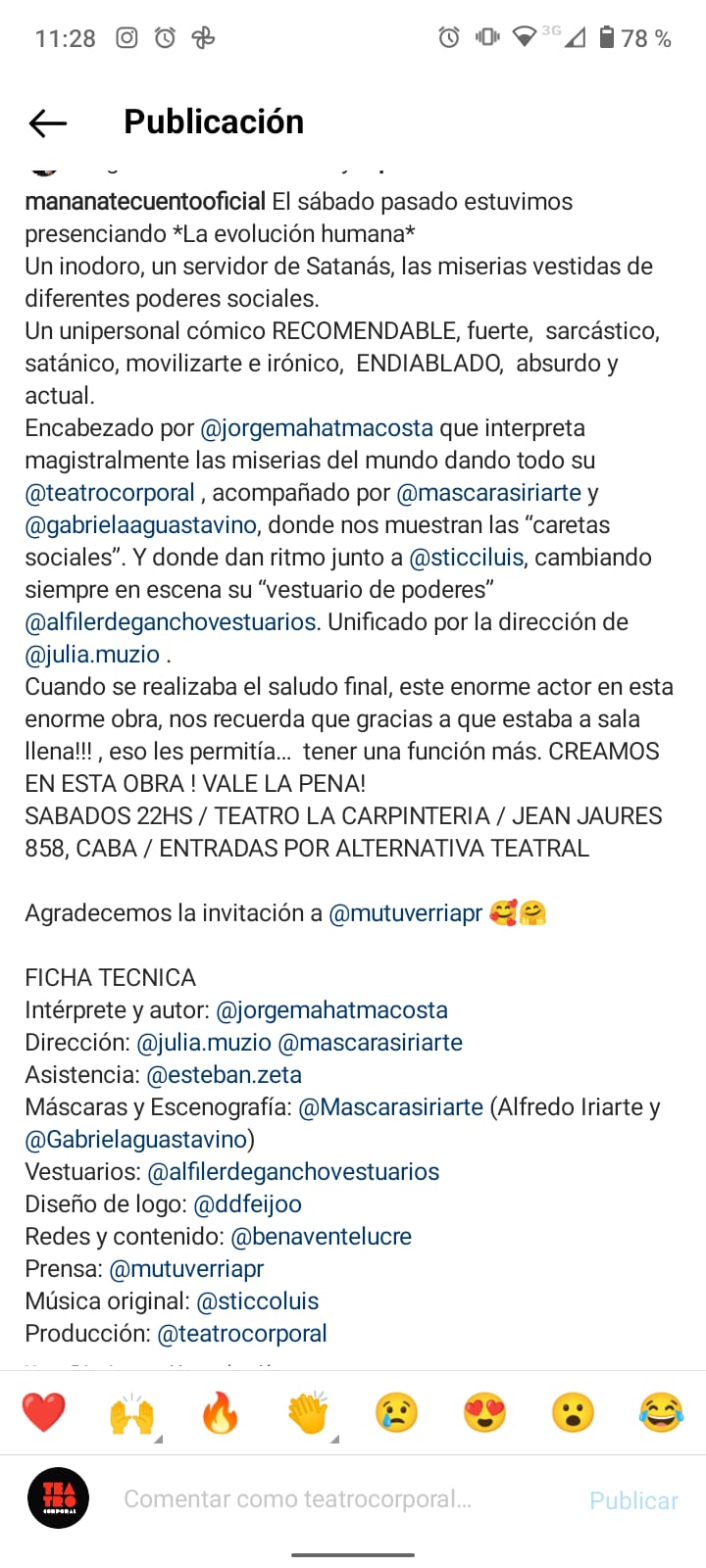The width and height of the screenshot is (706, 1568).
Task: Insert the heart-eyes emoji
Action: [484, 1413]
